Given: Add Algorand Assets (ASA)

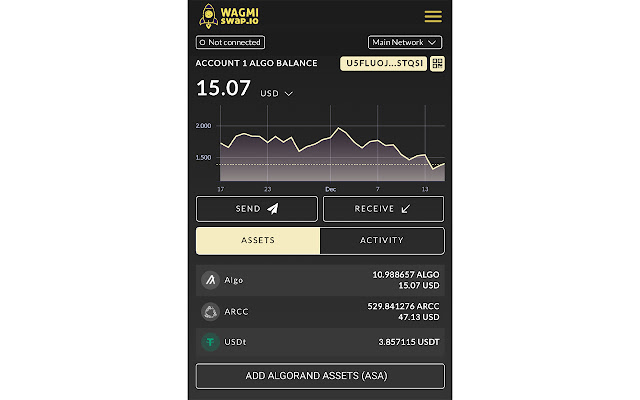Looking at the screenshot, I should pos(320,376).
